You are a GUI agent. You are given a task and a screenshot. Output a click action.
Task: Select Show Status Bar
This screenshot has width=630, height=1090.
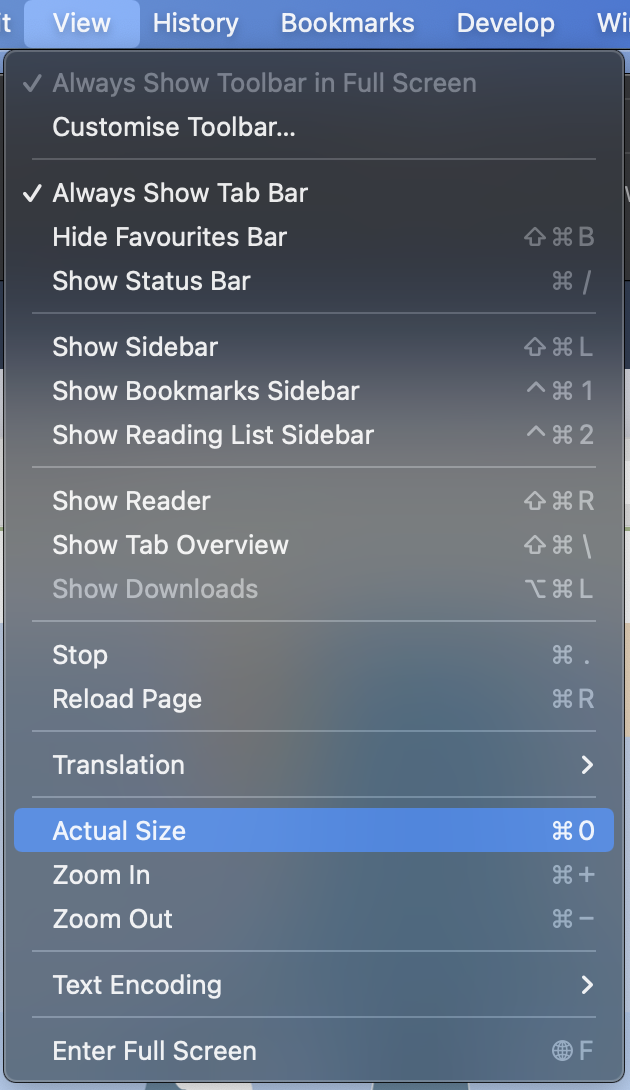pyautogui.click(x=314, y=281)
